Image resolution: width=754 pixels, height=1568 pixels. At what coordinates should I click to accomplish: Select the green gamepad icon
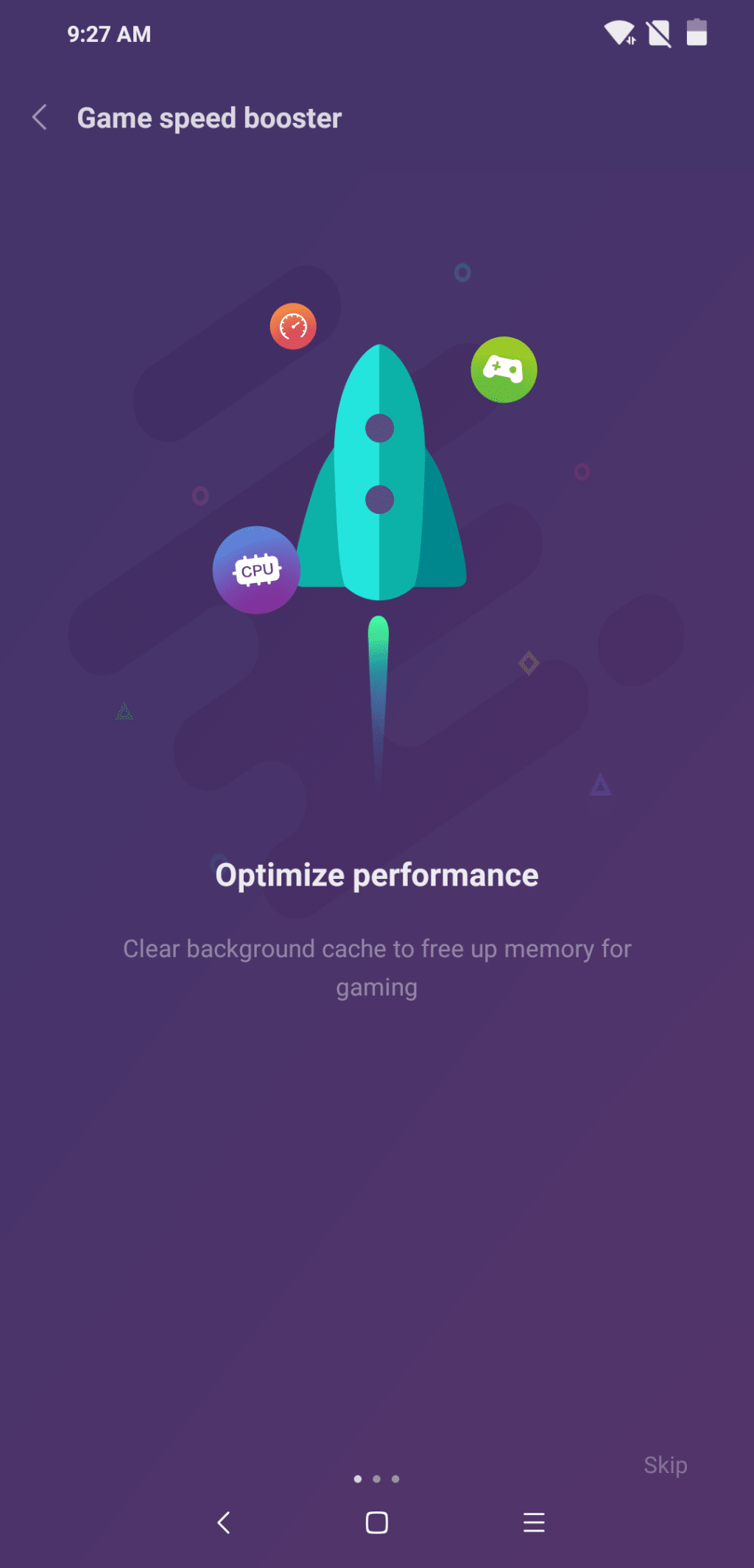tap(503, 370)
